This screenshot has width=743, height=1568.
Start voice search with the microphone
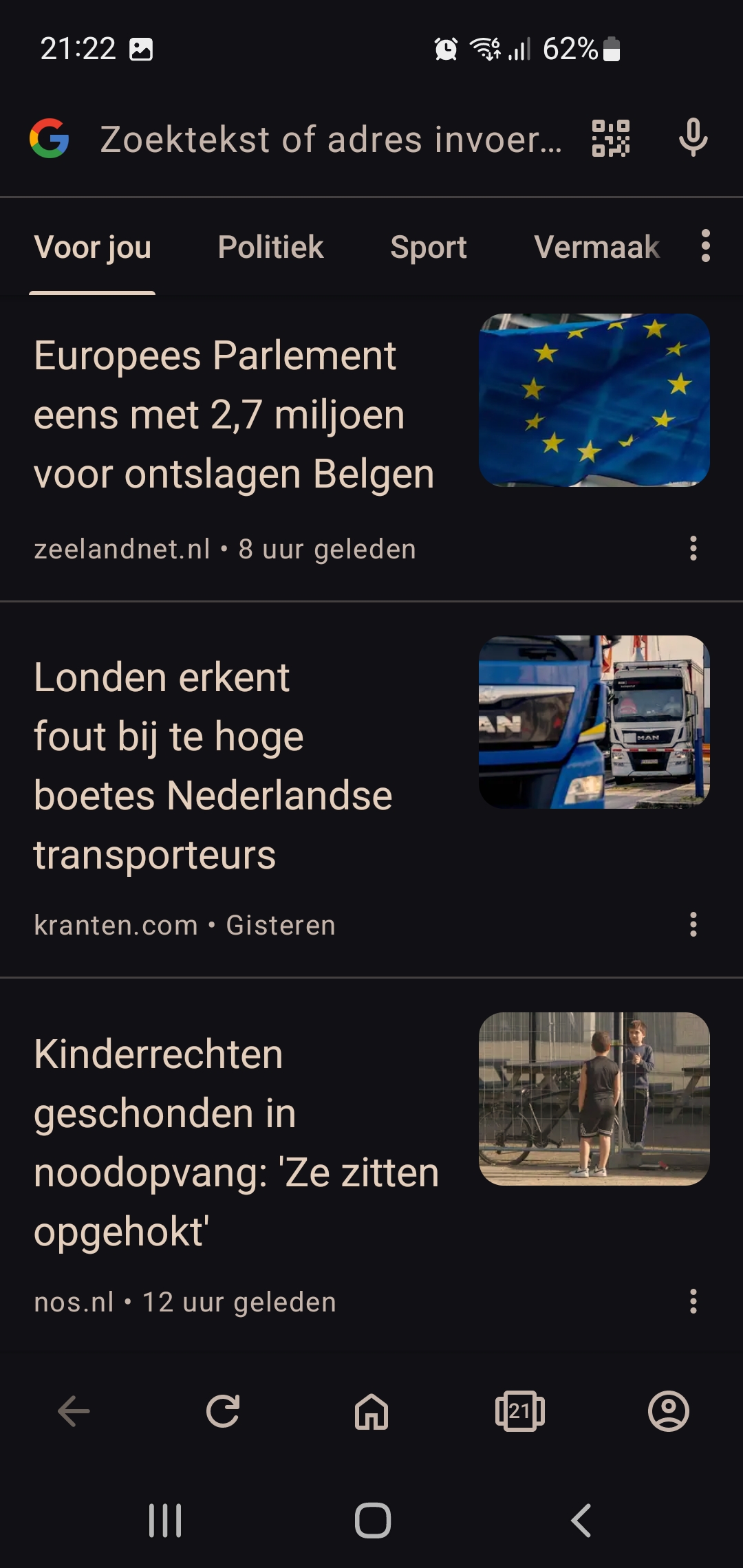tap(693, 138)
